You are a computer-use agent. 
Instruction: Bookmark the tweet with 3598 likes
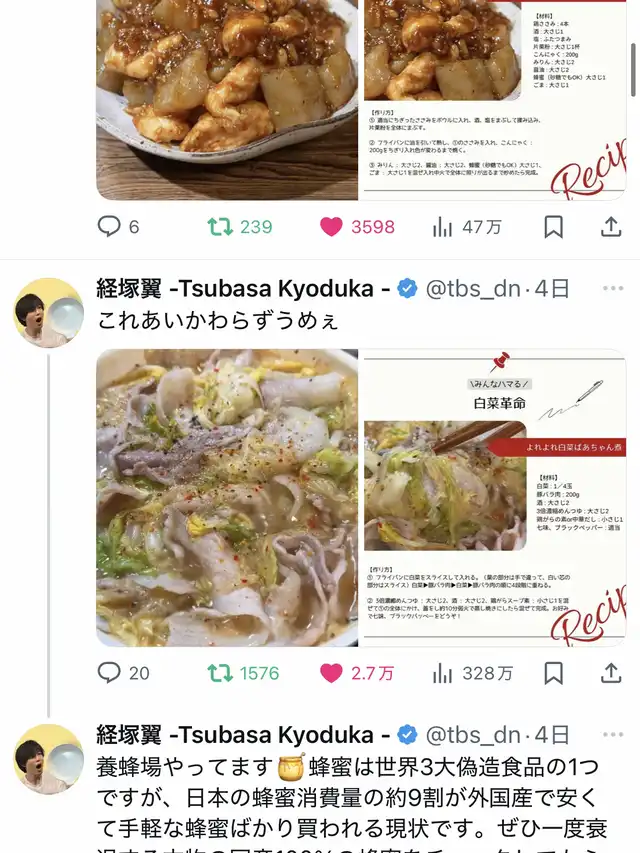[x=553, y=227]
